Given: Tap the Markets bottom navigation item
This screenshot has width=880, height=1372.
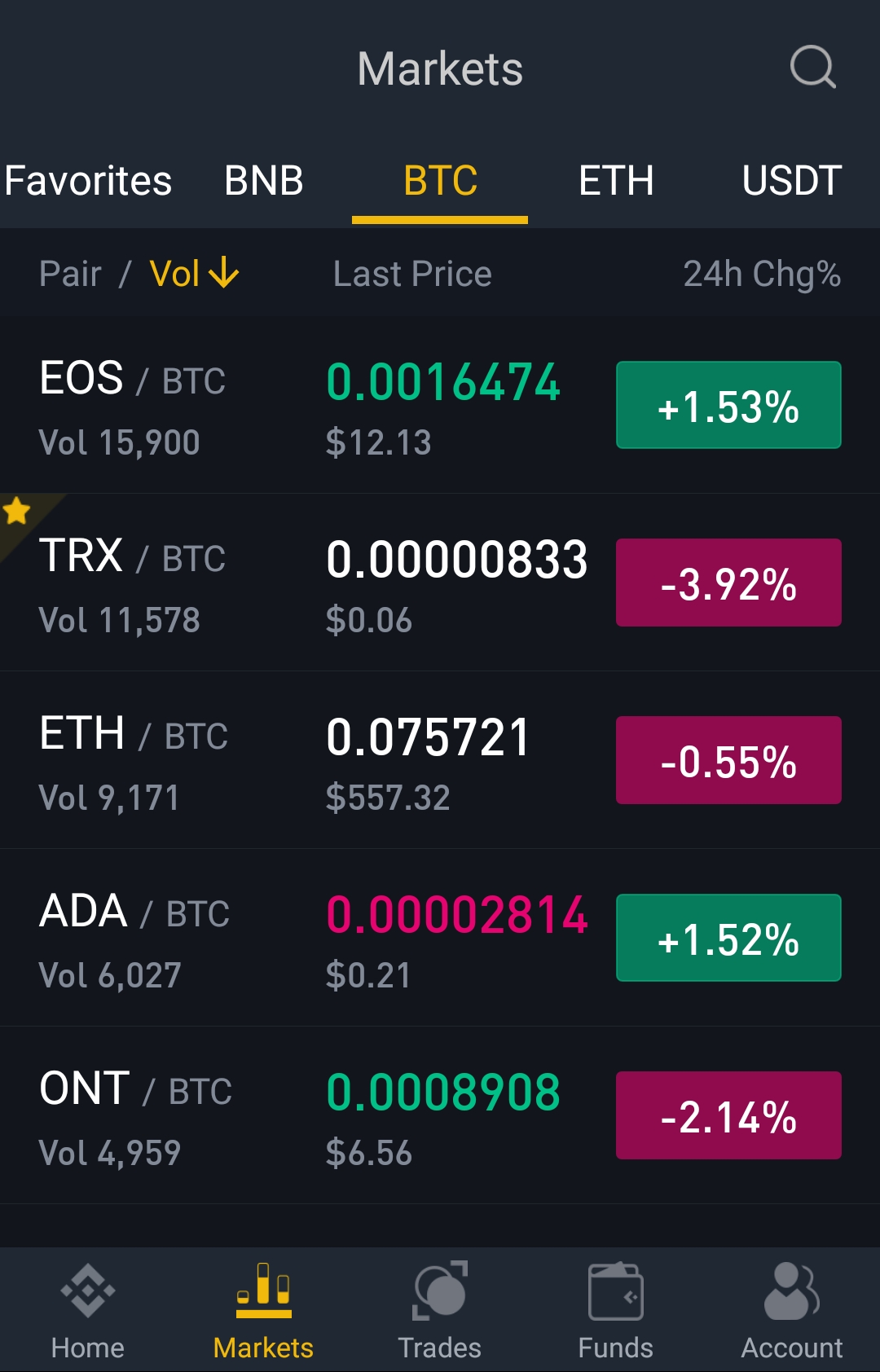Looking at the screenshot, I should coord(263,1310).
